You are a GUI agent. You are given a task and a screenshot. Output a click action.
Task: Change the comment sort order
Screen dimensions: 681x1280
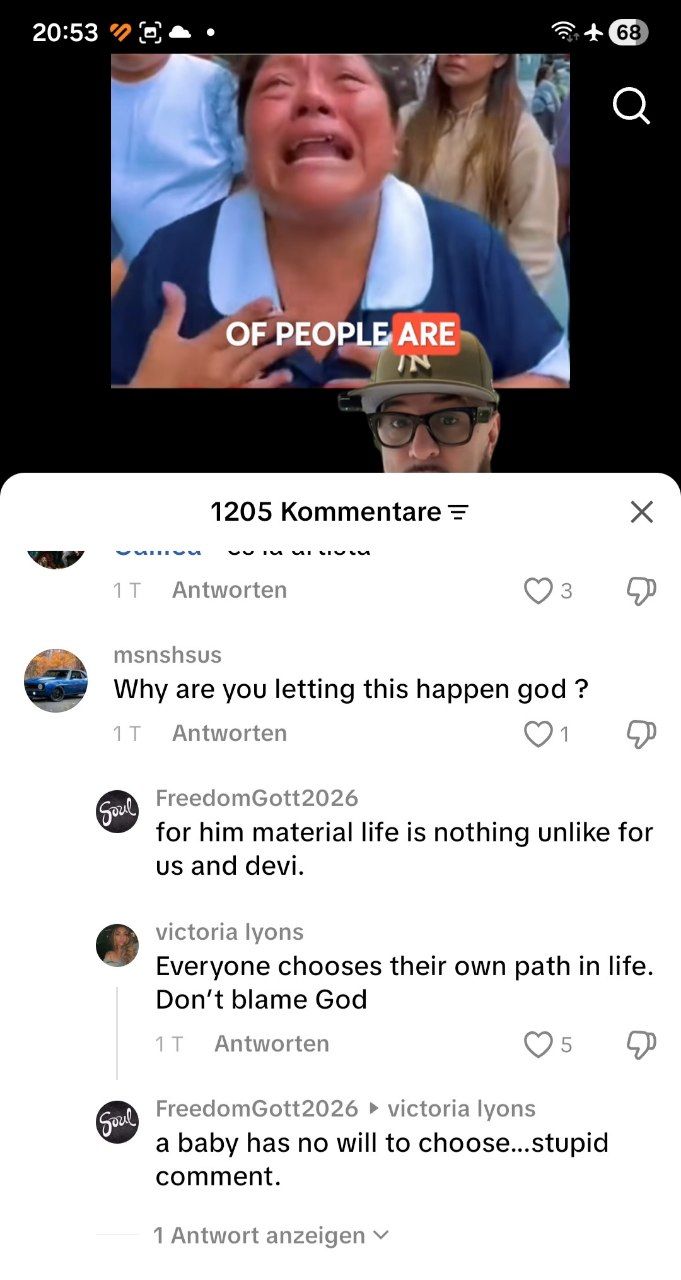coord(458,513)
